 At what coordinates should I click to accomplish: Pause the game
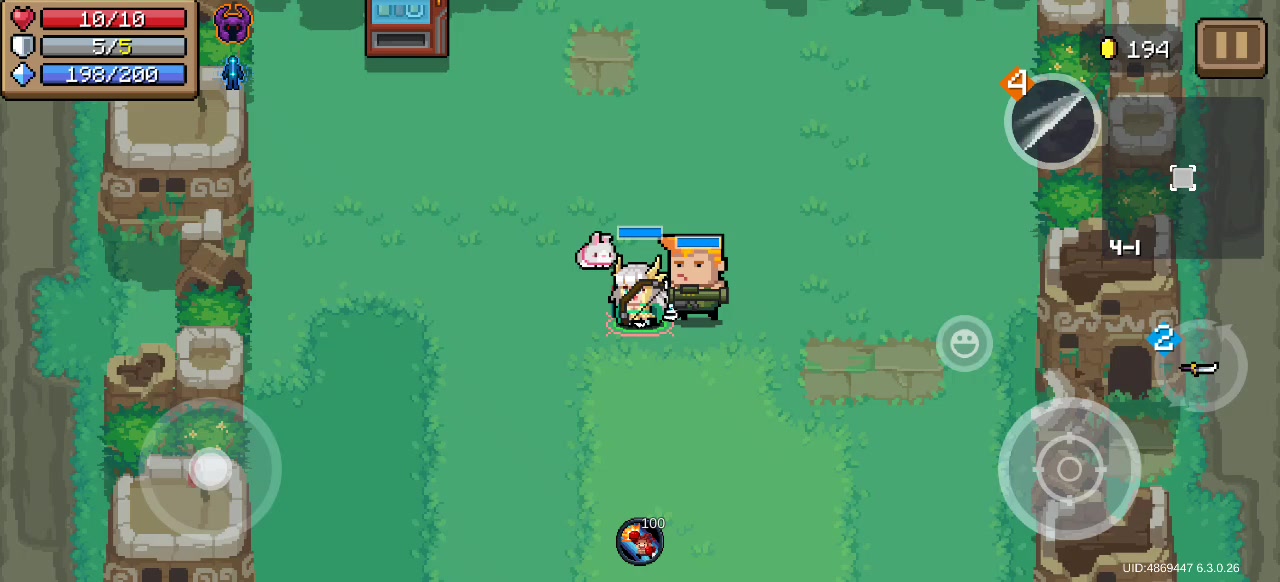coord(1230,45)
